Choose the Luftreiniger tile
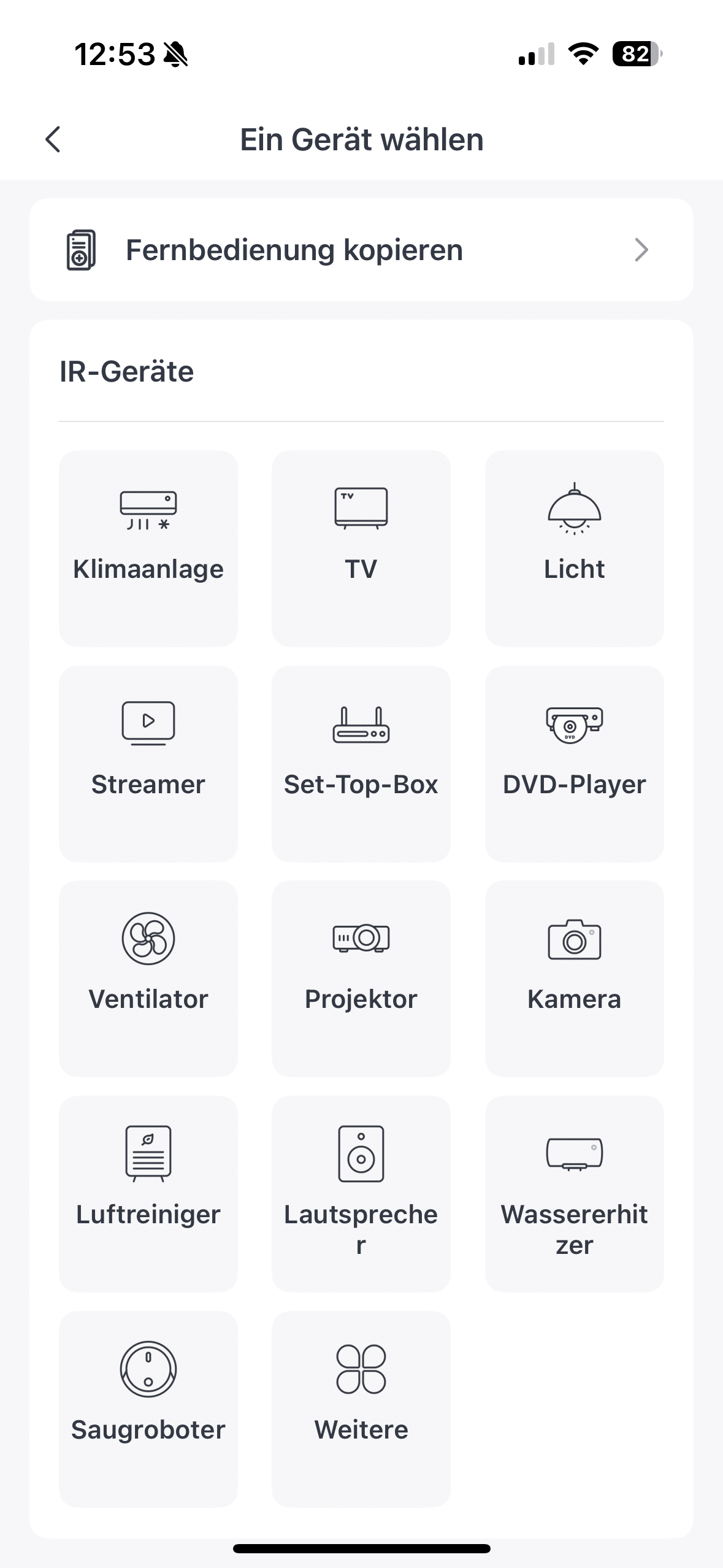This screenshot has width=723, height=1568. point(148,1193)
